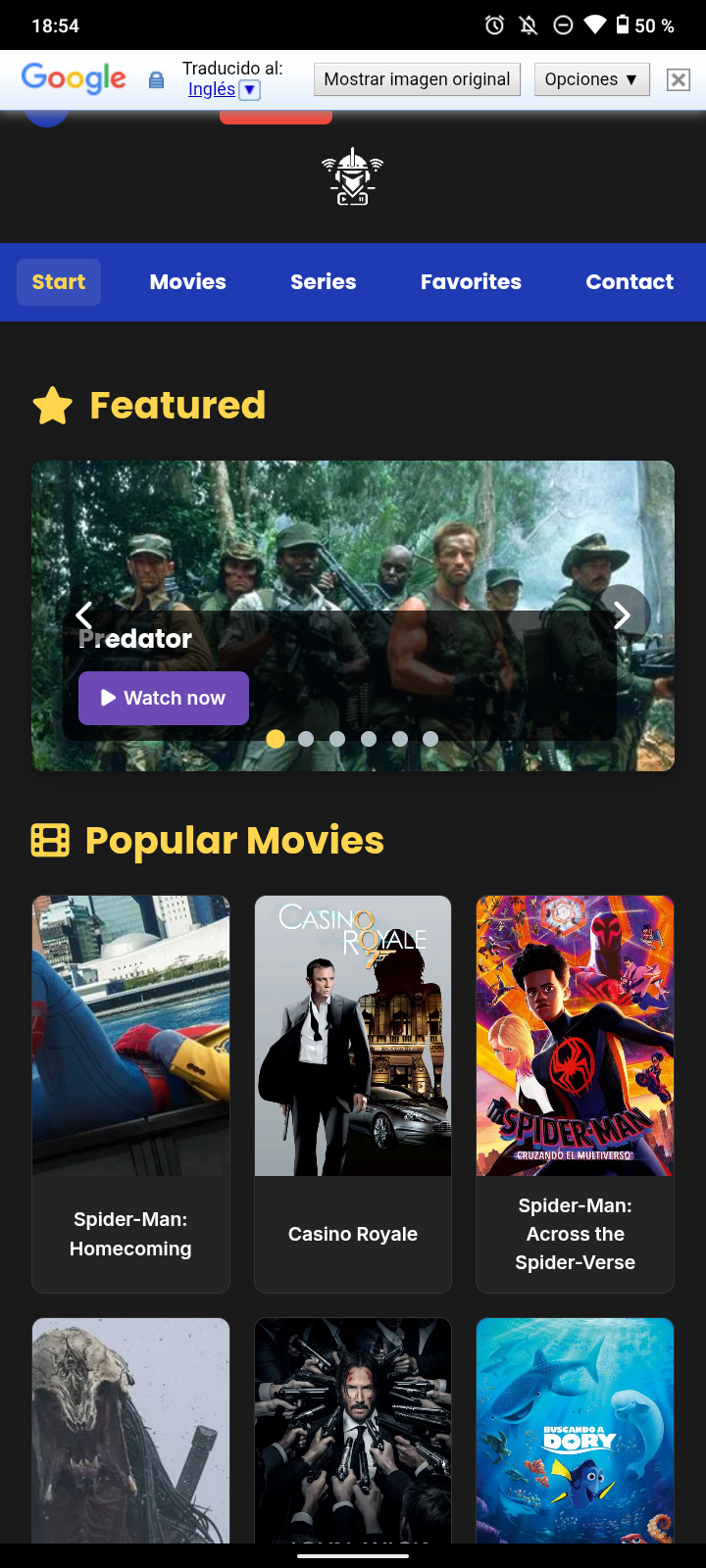Jump to the last carousel dot
The width and height of the screenshot is (706, 1568).
(x=430, y=739)
